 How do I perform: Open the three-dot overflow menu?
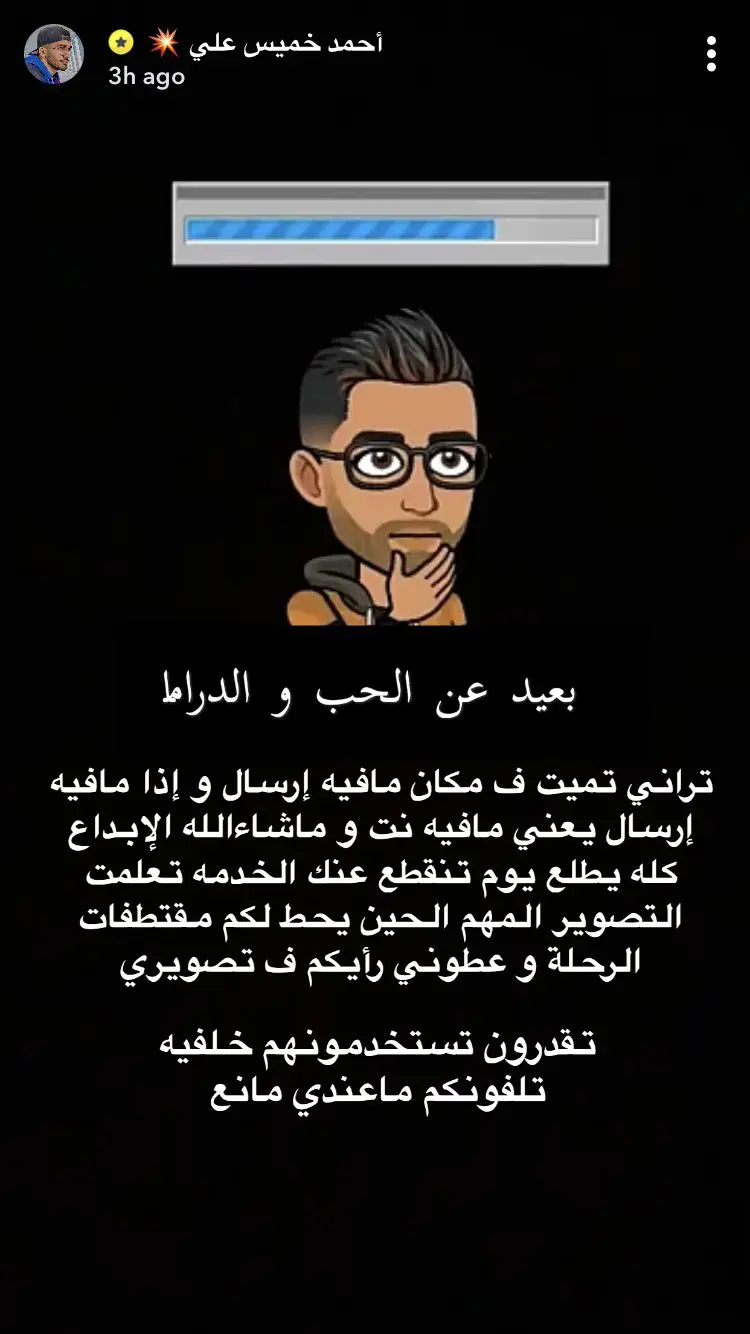(x=711, y=54)
